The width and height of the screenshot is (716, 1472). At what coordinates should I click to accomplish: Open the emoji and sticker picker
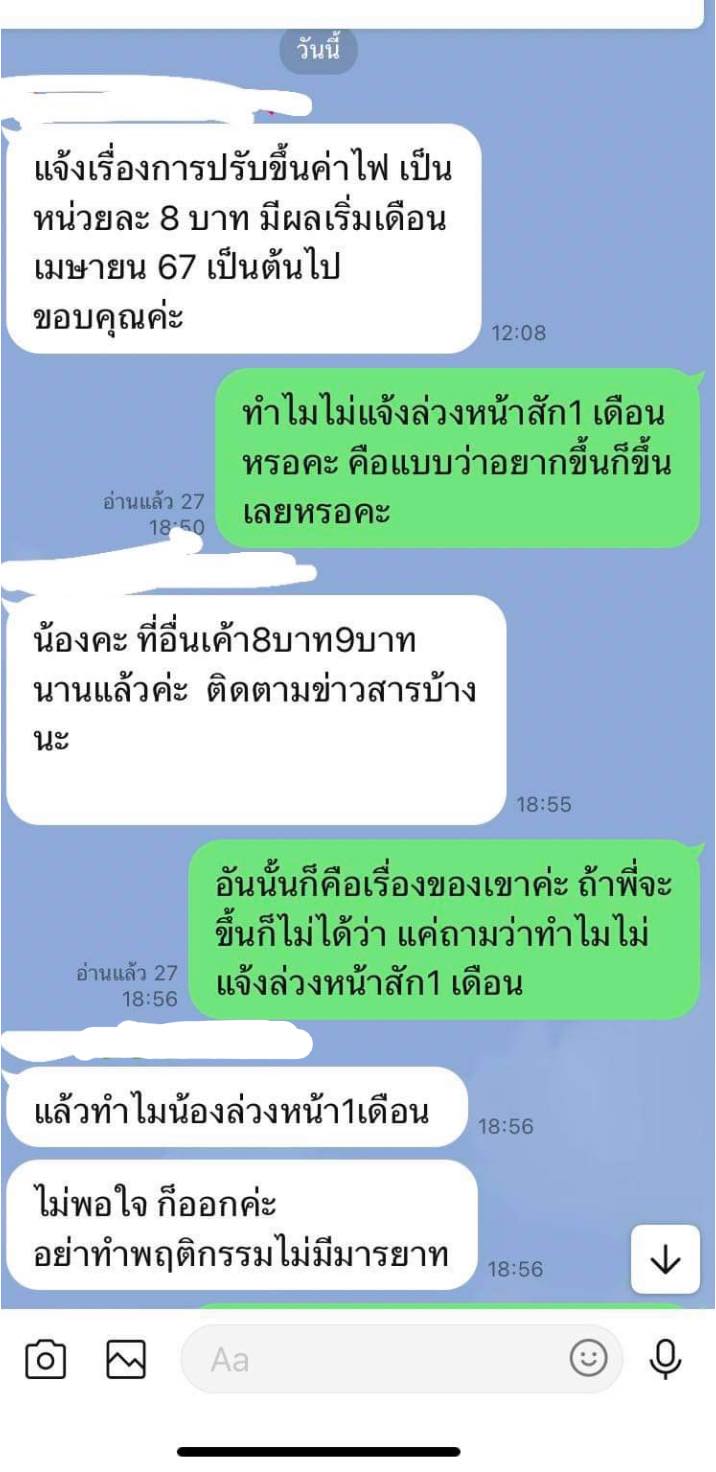[x=588, y=1358]
